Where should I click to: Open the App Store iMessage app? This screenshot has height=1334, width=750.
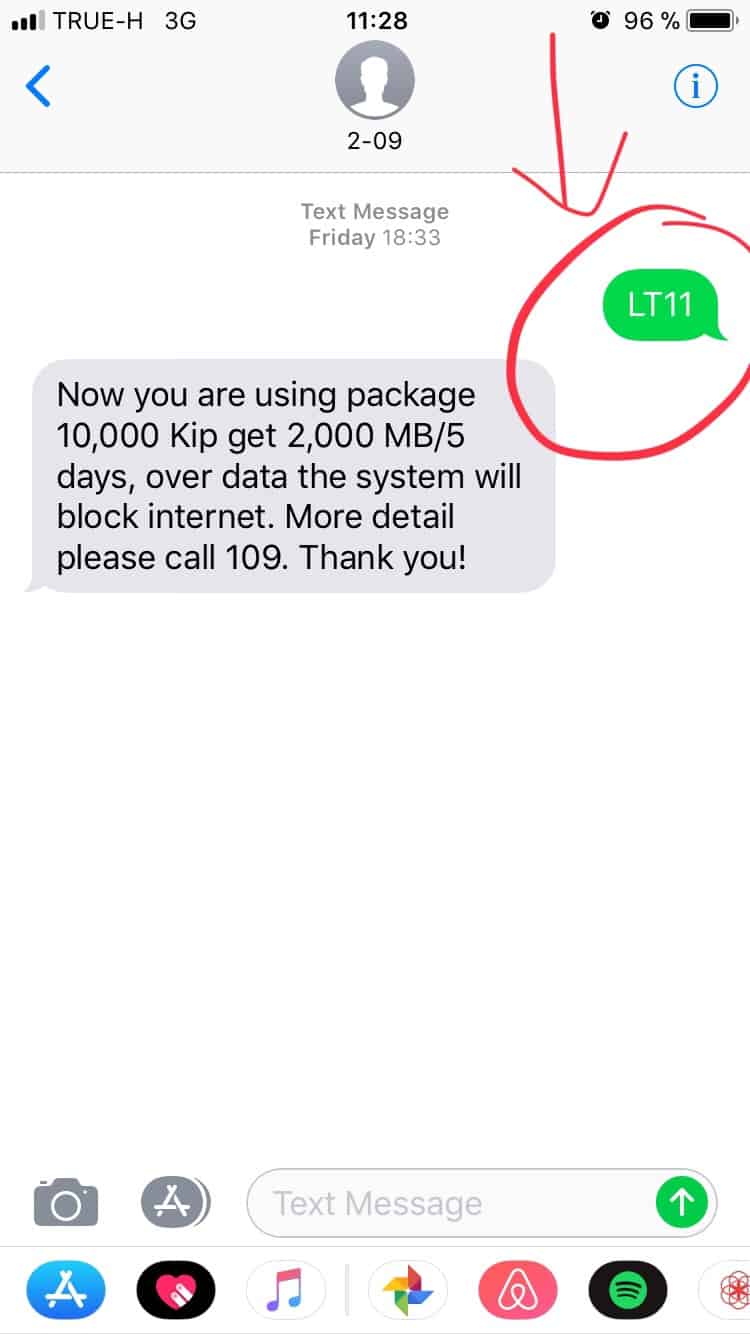66,1290
